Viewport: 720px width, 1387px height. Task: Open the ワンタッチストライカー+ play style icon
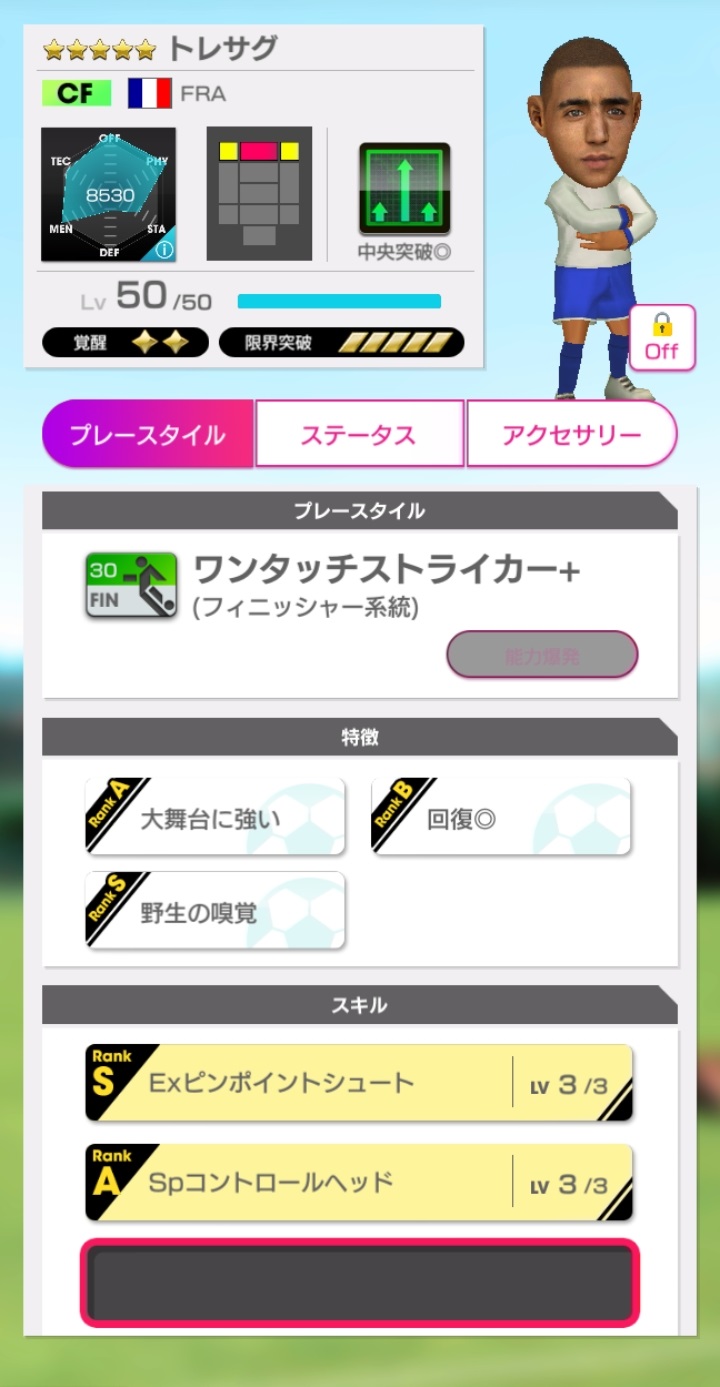(131, 585)
